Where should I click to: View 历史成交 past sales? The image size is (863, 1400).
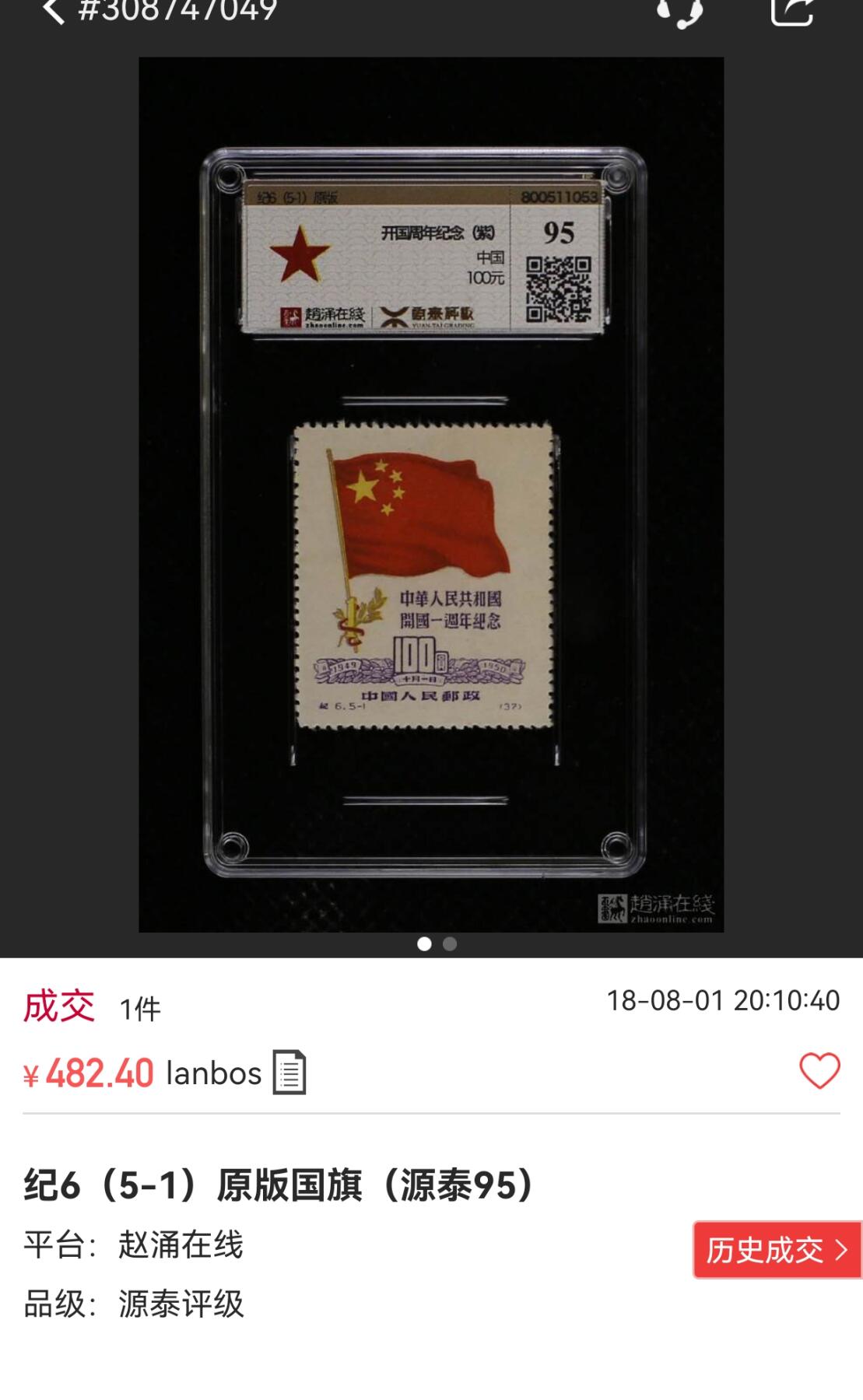click(777, 1250)
